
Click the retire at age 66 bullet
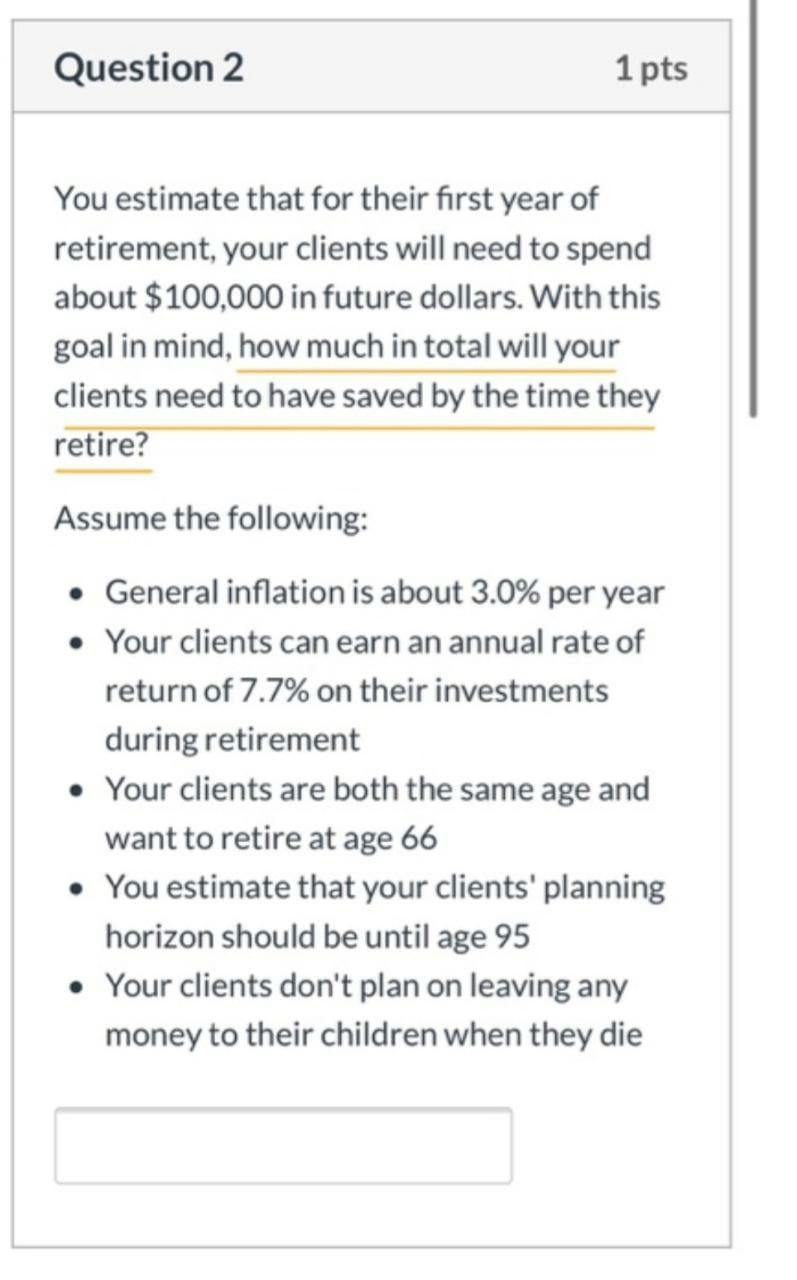[x=376, y=813]
